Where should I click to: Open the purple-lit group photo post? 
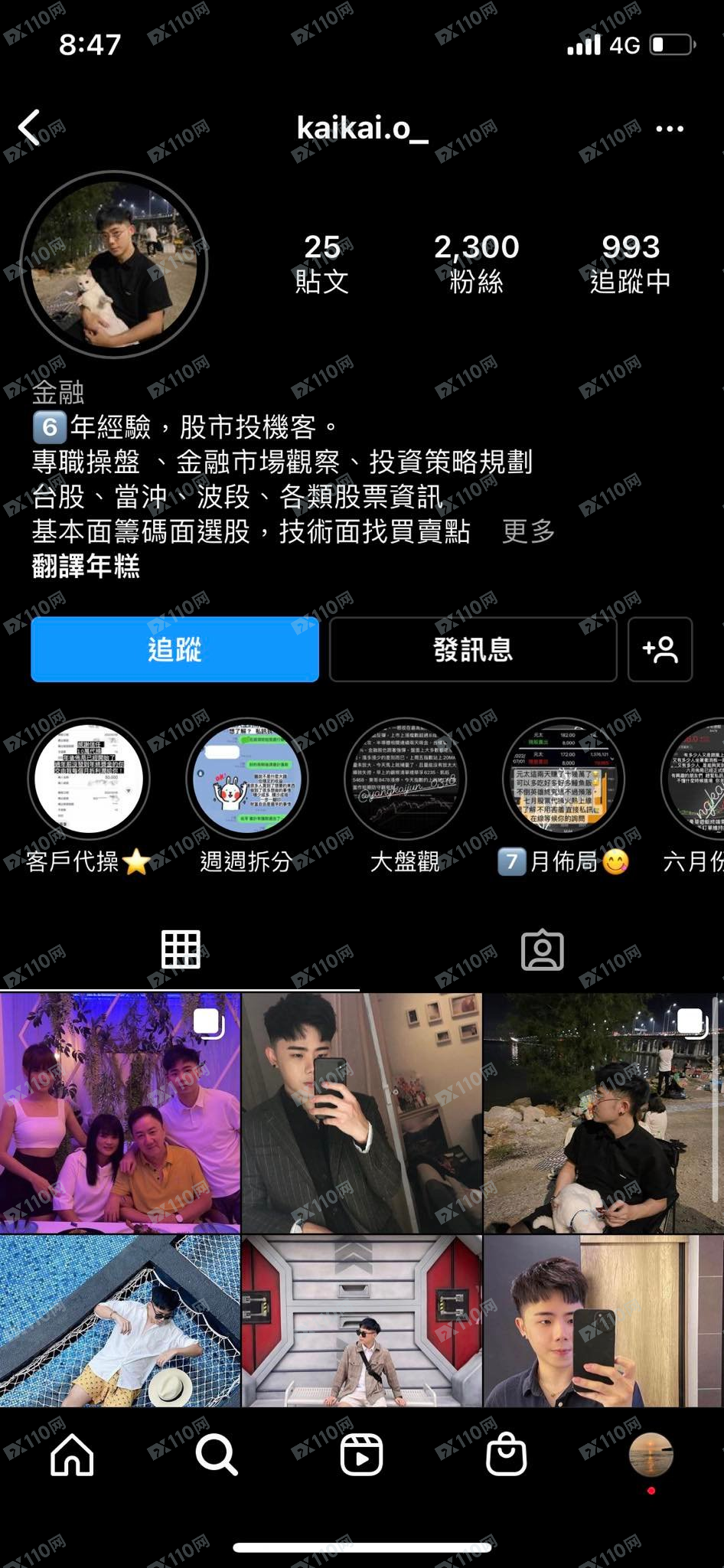coord(119,1112)
